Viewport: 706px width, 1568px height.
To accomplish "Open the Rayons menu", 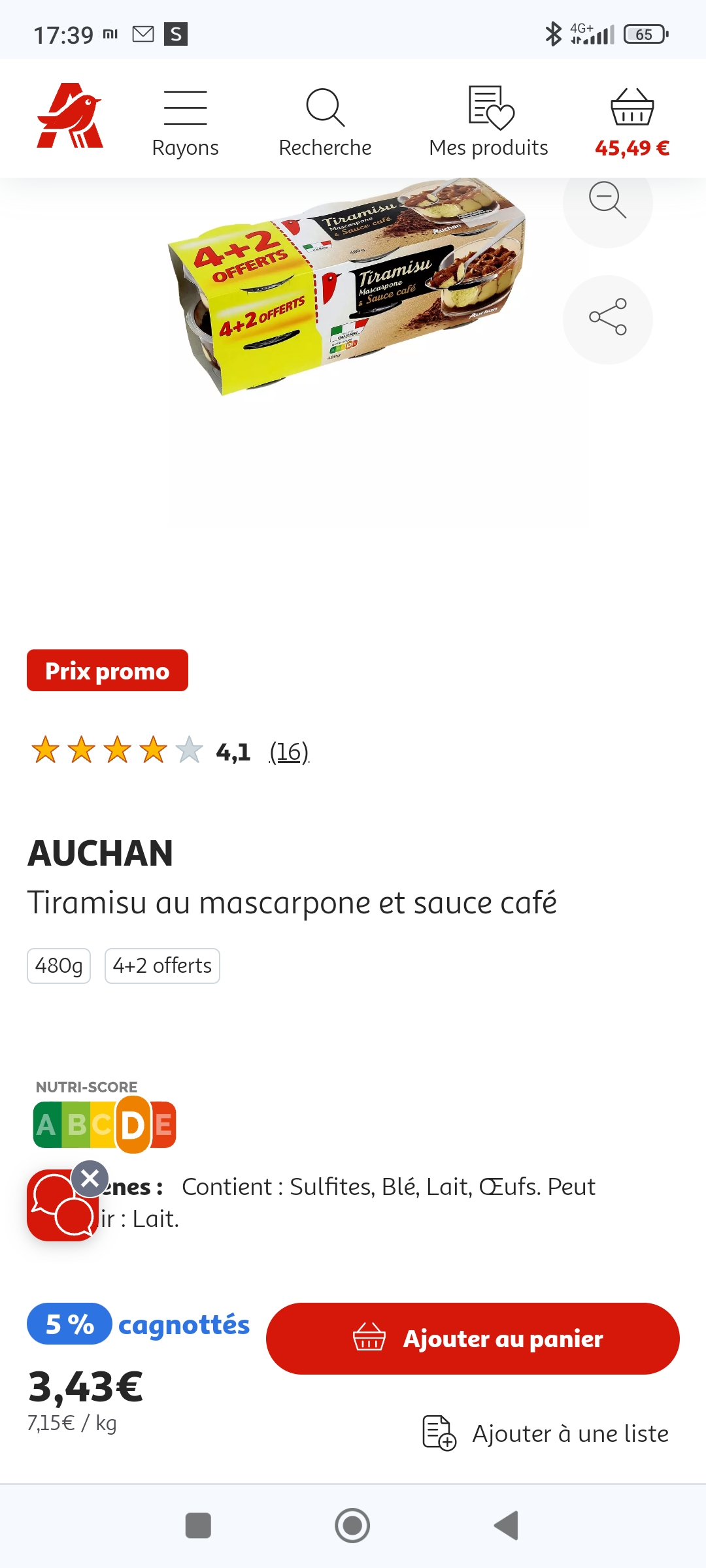I will click(x=185, y=122).
